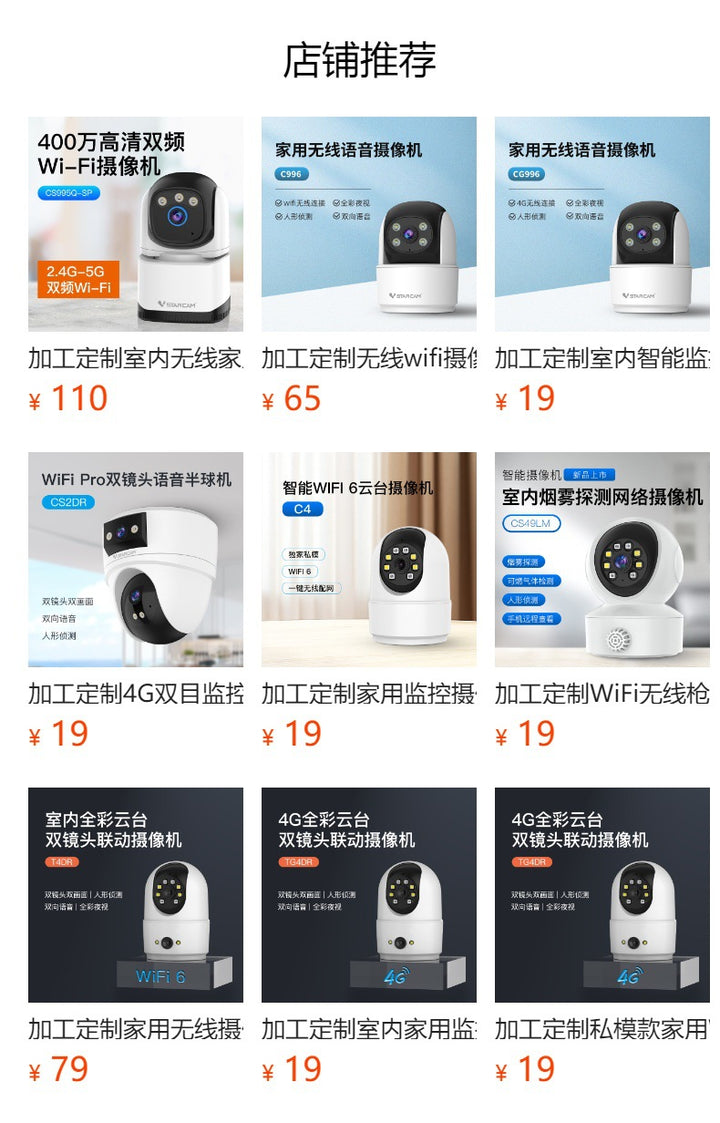
Task: Open the 加工定制家用无线摄 product at ¥79
Action: [x=135, y=894]
